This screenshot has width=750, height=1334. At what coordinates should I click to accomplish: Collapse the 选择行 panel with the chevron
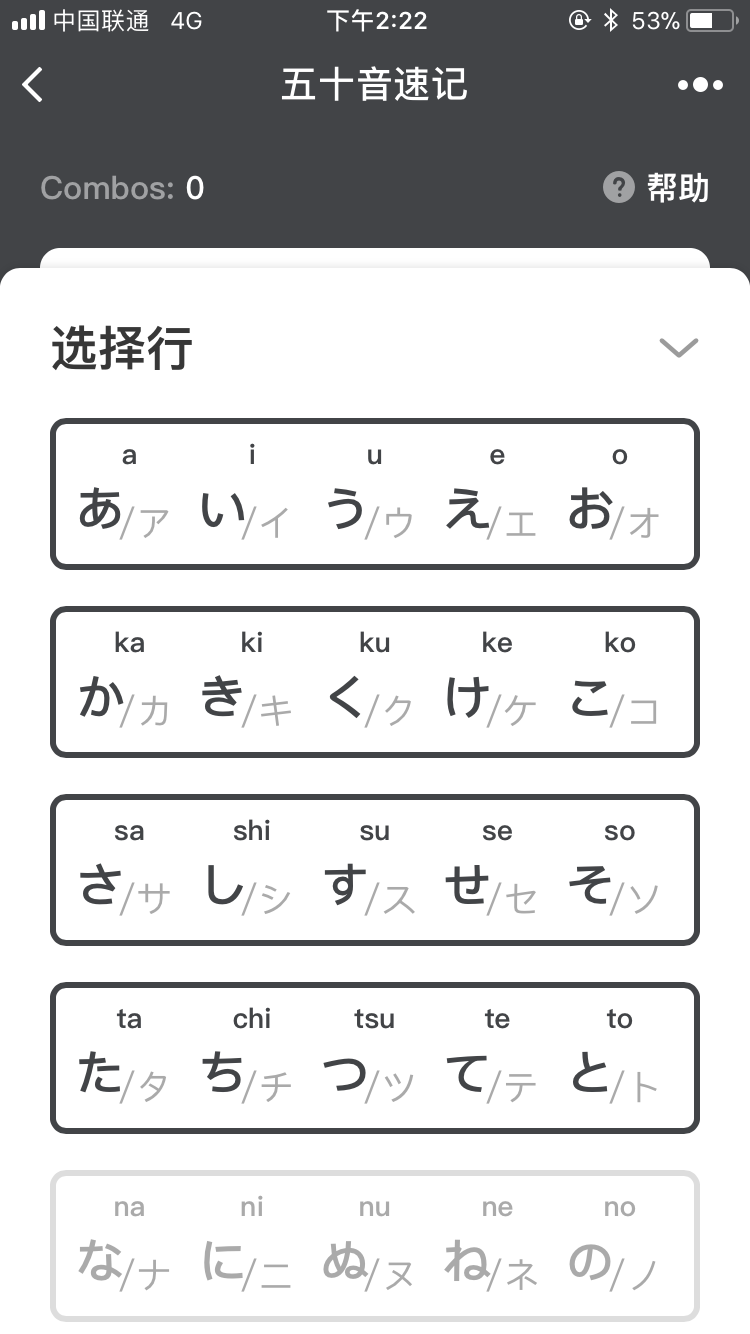click(679, 348)
